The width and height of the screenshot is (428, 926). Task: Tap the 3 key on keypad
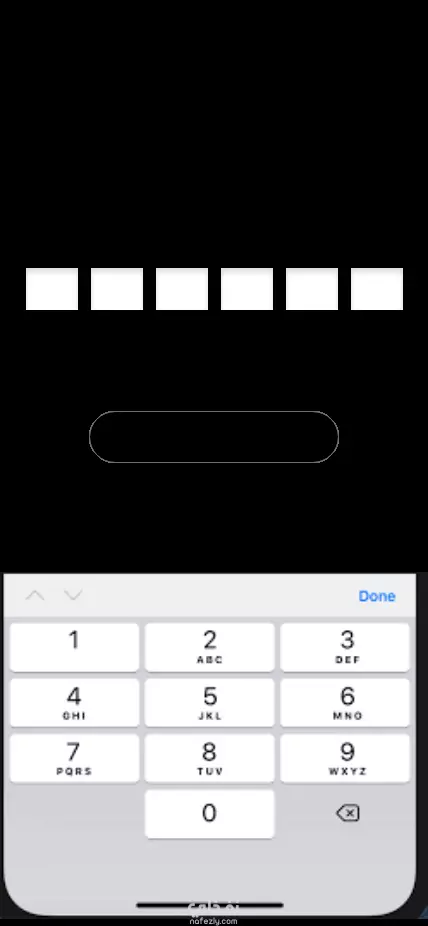[x=345, y=647]
